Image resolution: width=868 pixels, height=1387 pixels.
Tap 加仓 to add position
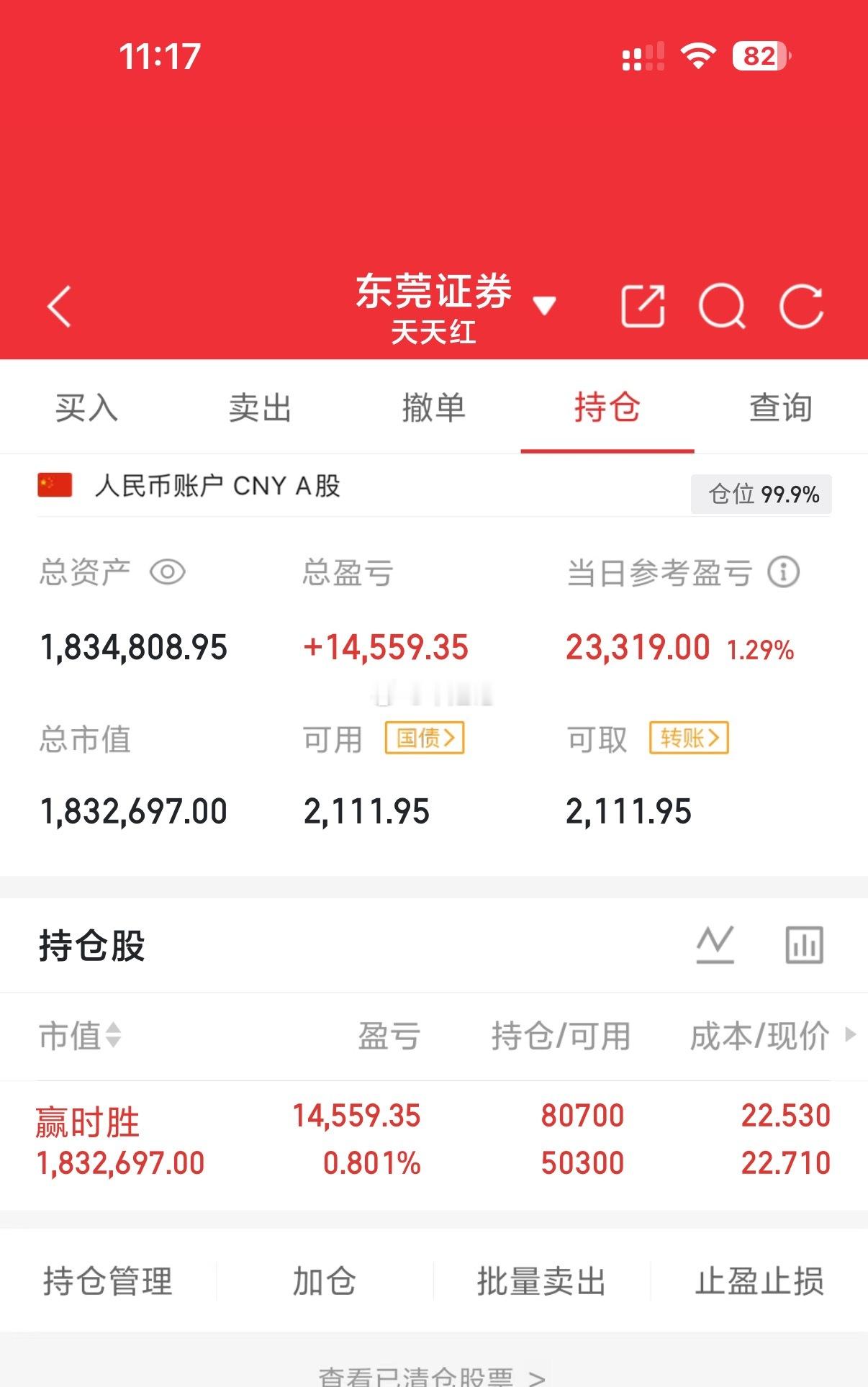(324, 1281)
